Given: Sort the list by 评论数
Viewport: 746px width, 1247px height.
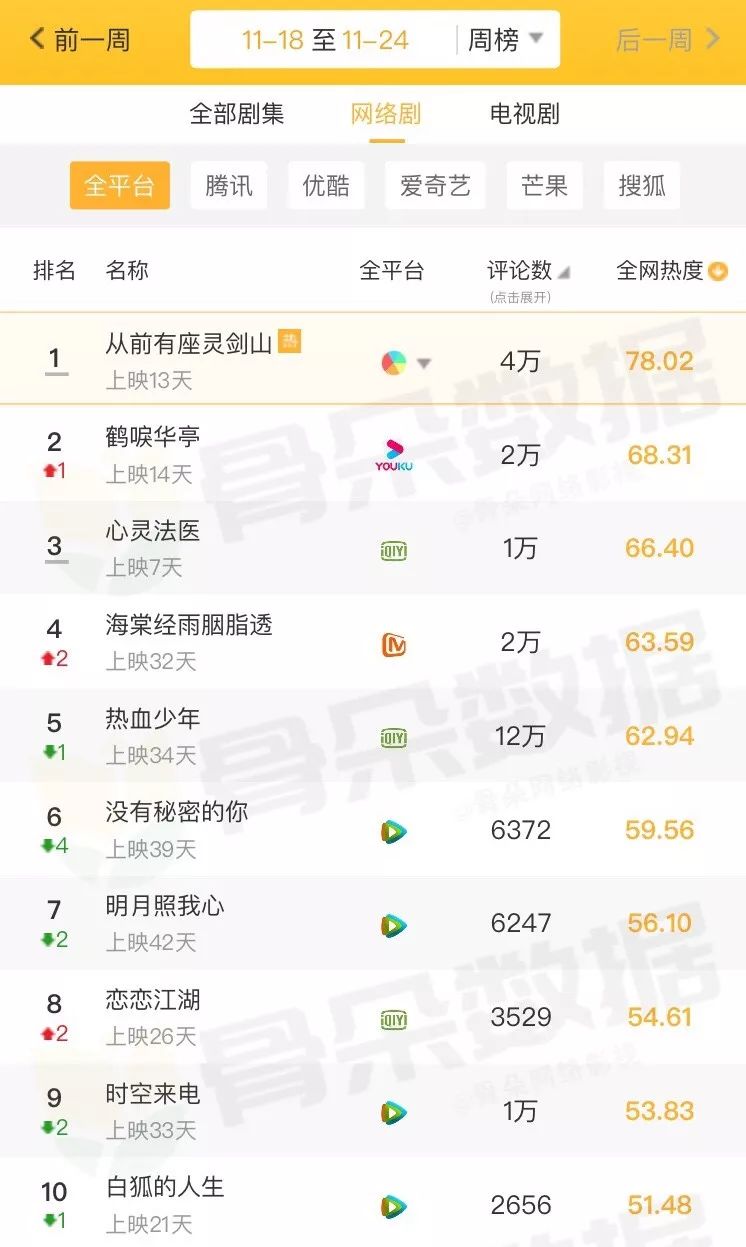Looking at the screenshot, I should click(527, 271).
